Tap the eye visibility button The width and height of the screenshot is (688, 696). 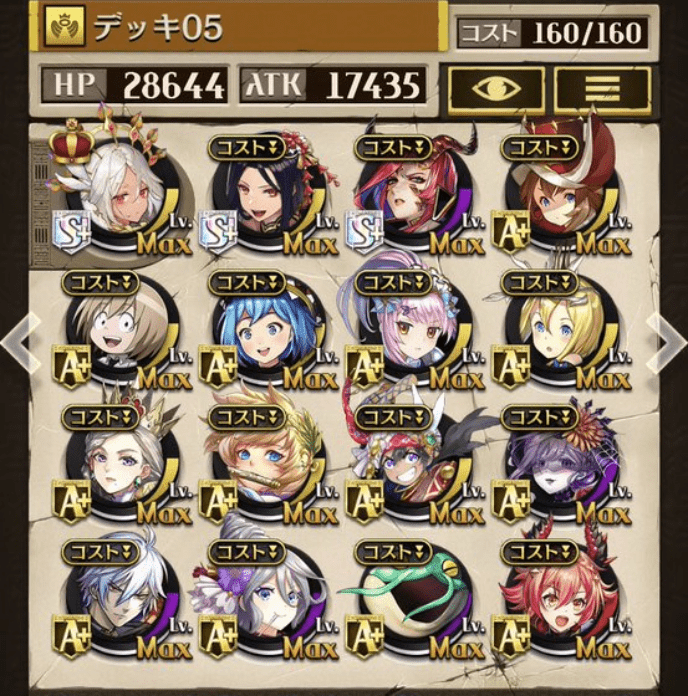click(x=495, y=87)
